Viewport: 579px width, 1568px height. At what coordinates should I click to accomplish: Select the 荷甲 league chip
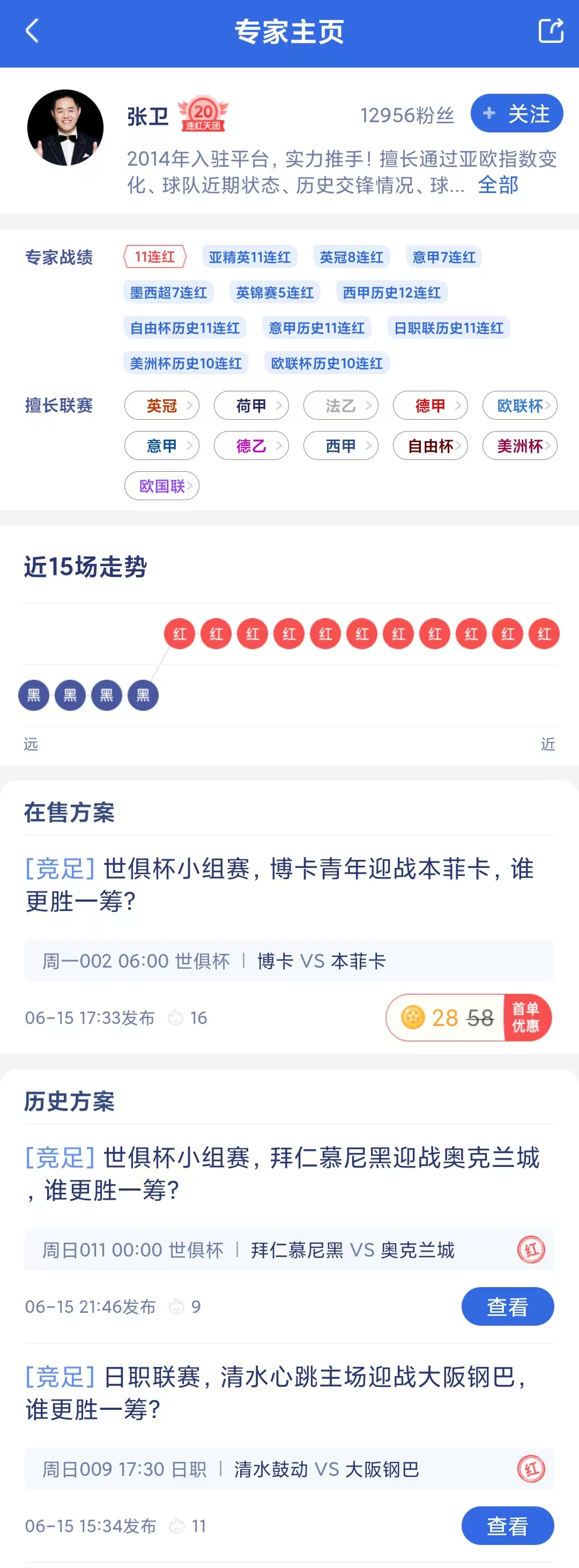pos(251,406)
